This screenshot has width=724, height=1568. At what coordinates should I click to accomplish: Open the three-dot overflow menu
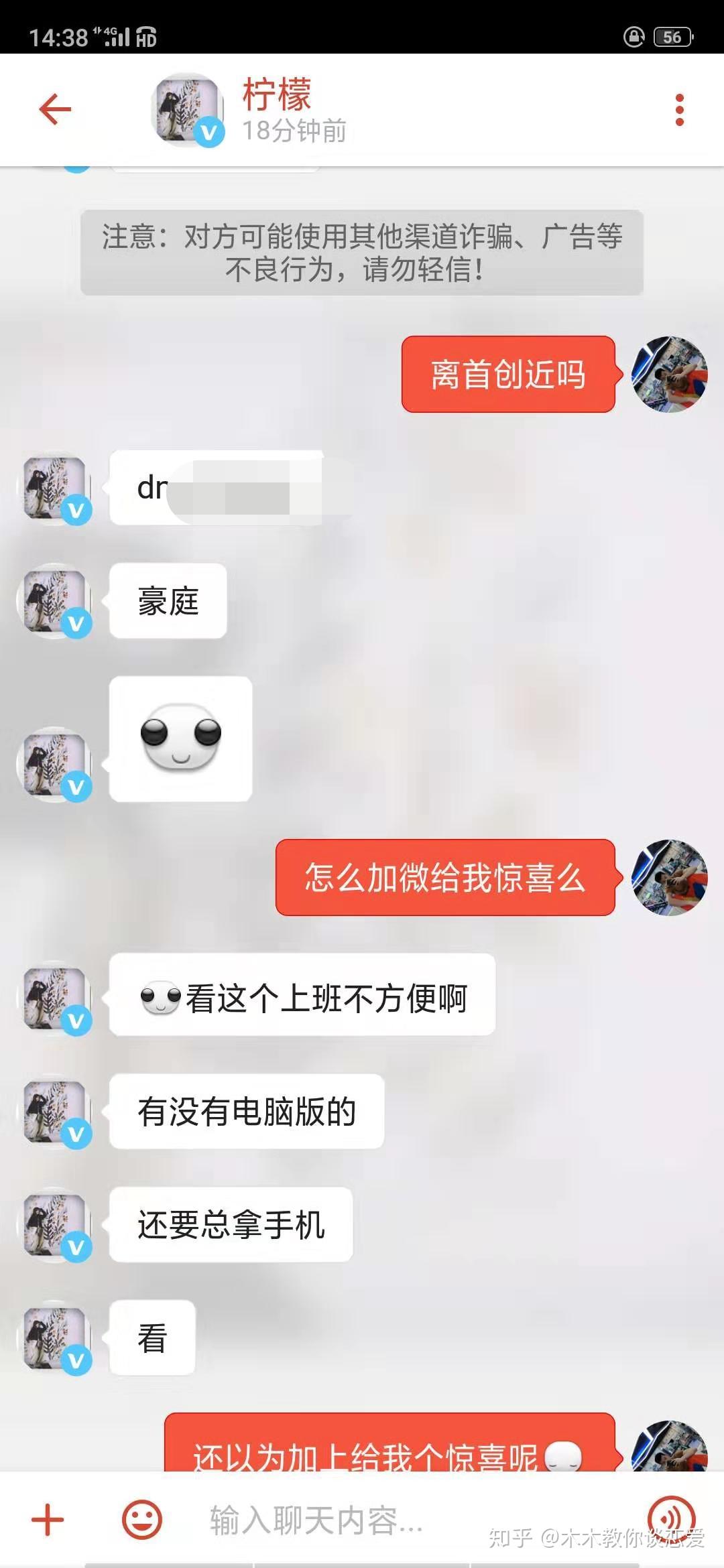click(680, 110)
